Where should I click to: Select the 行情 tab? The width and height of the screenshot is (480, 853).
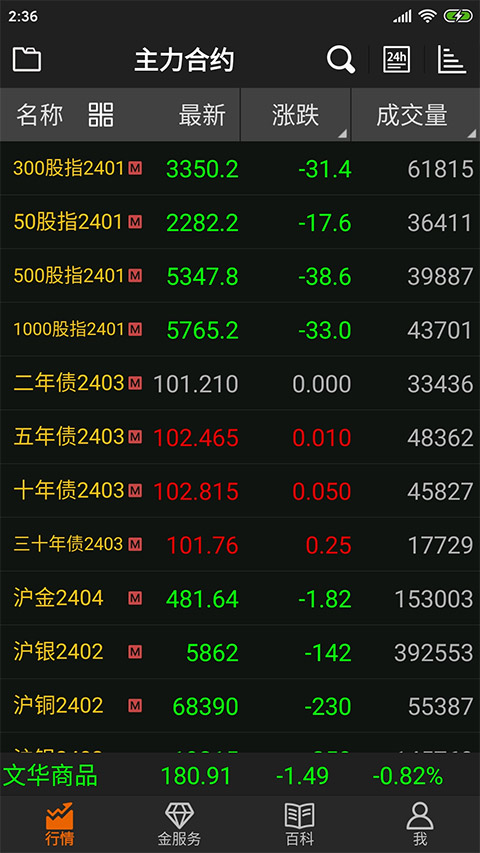coord(60,825)
